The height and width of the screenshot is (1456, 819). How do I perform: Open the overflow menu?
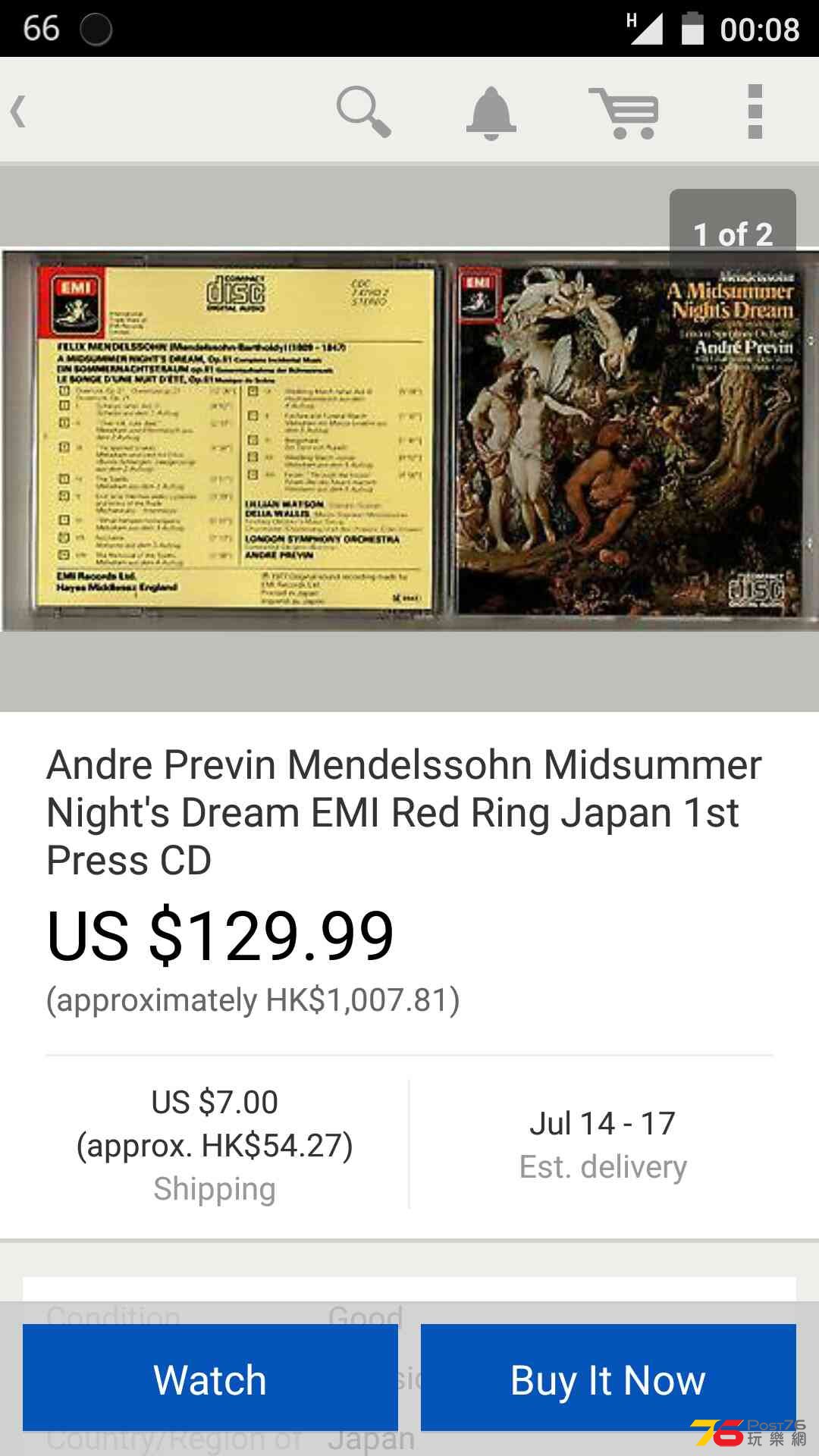[x=755, y=111]
